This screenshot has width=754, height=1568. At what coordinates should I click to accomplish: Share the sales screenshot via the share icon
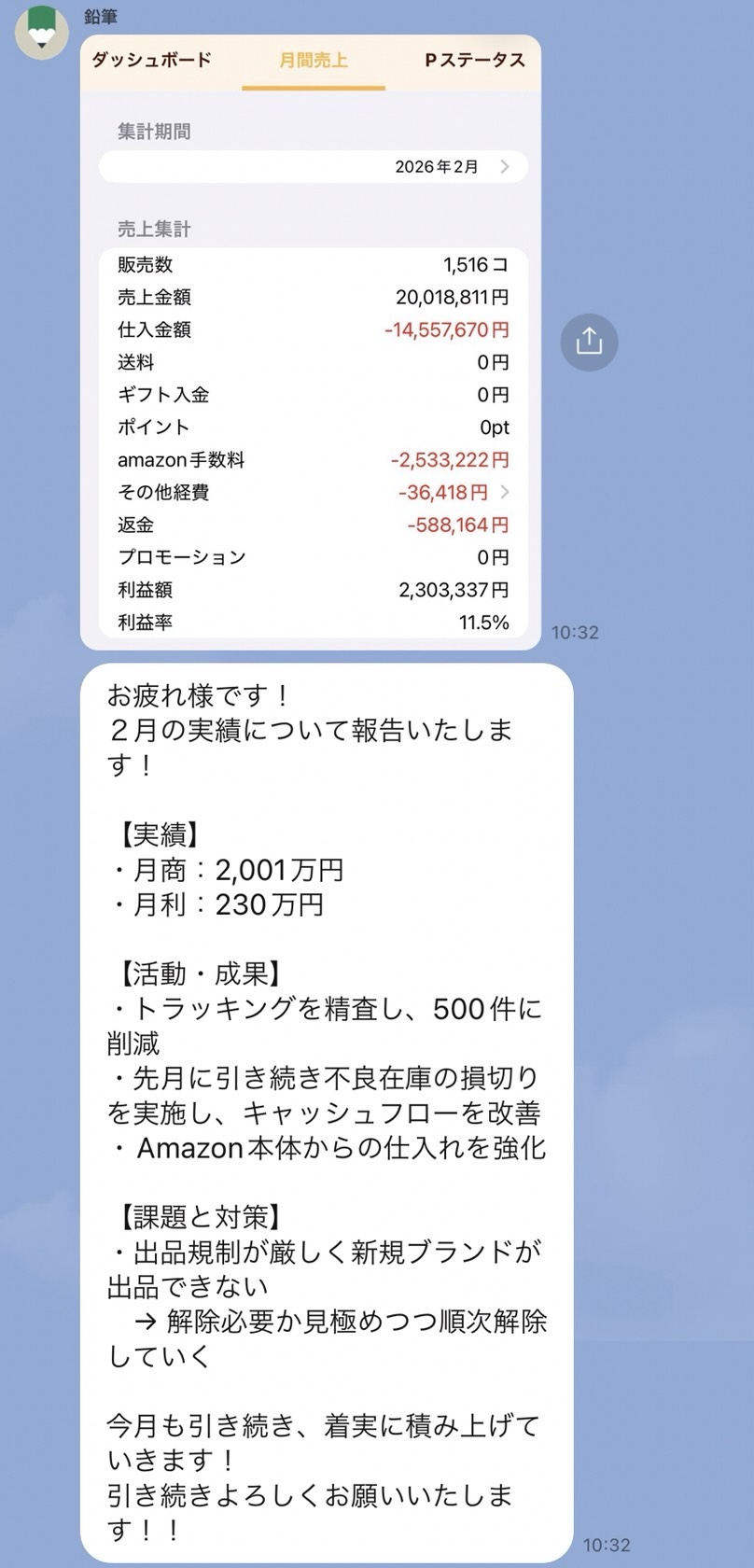pyautogui.click(x=589, y=342)
